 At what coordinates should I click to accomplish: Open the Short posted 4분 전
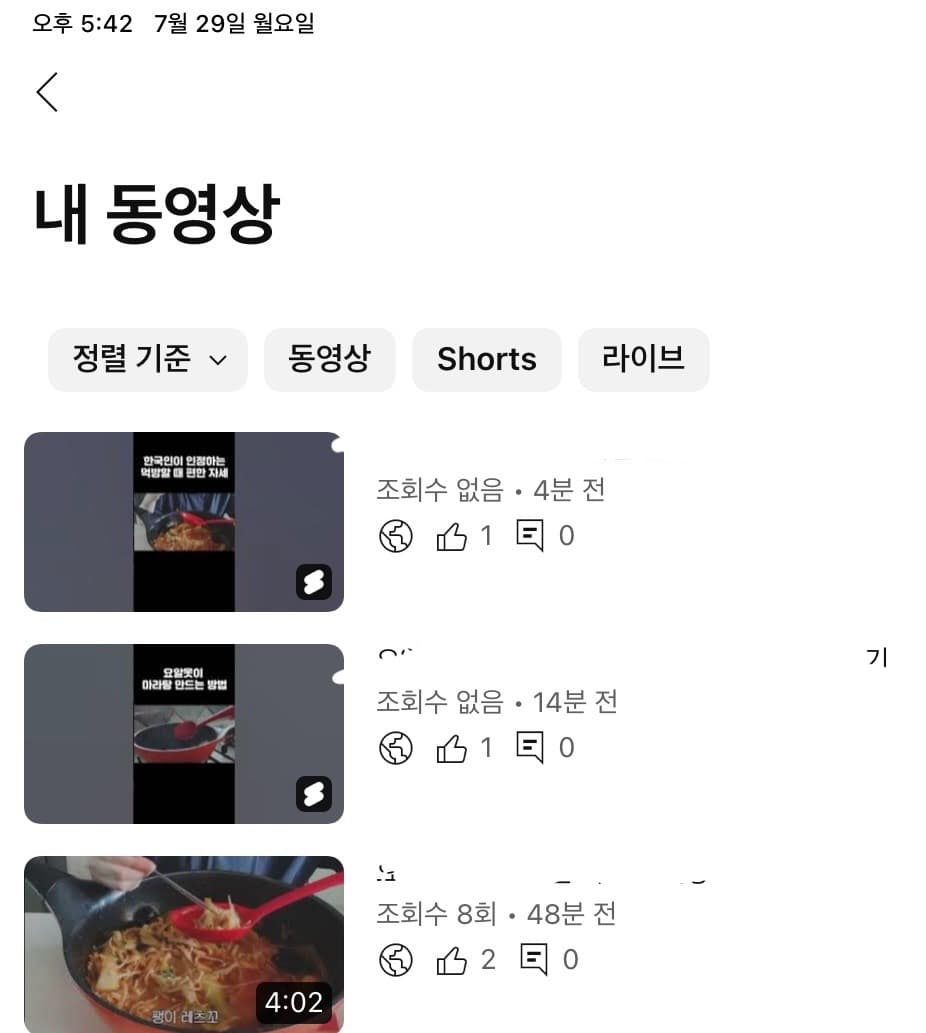point(184,521)
